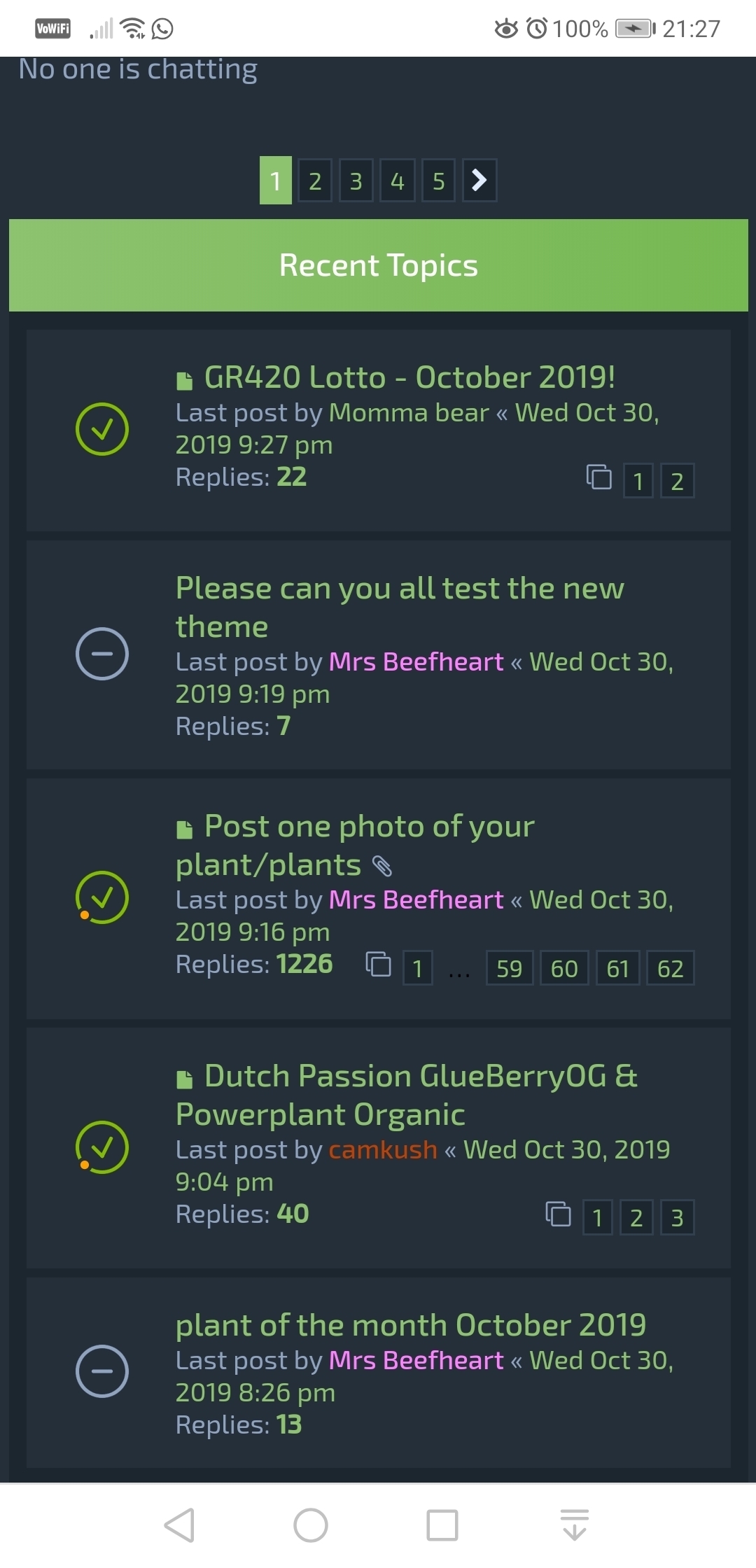Jump to page 5 of the pagination
756x1568 pixels.
pos(438,181)
